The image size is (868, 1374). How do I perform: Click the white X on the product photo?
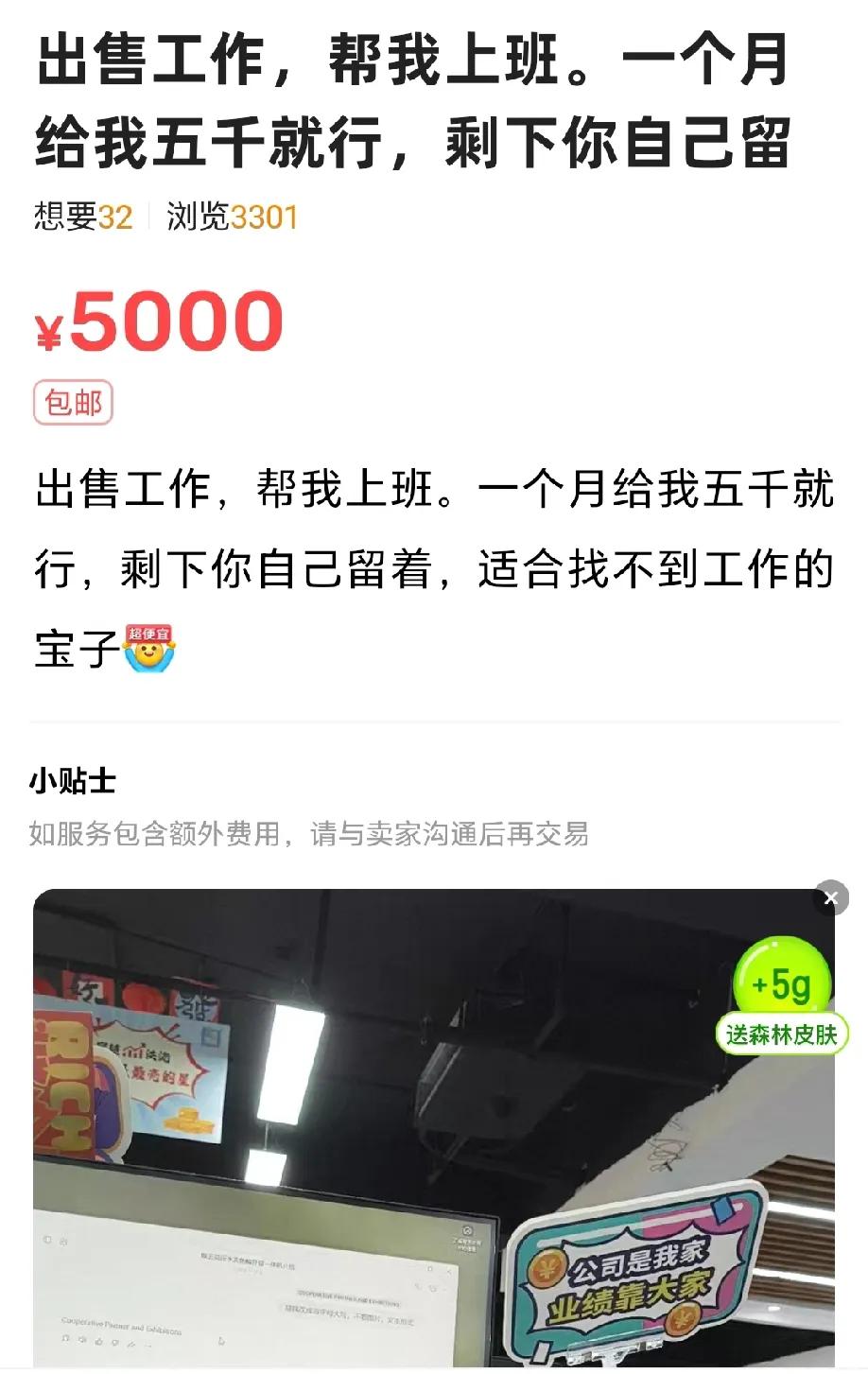(x=831, y=898)
